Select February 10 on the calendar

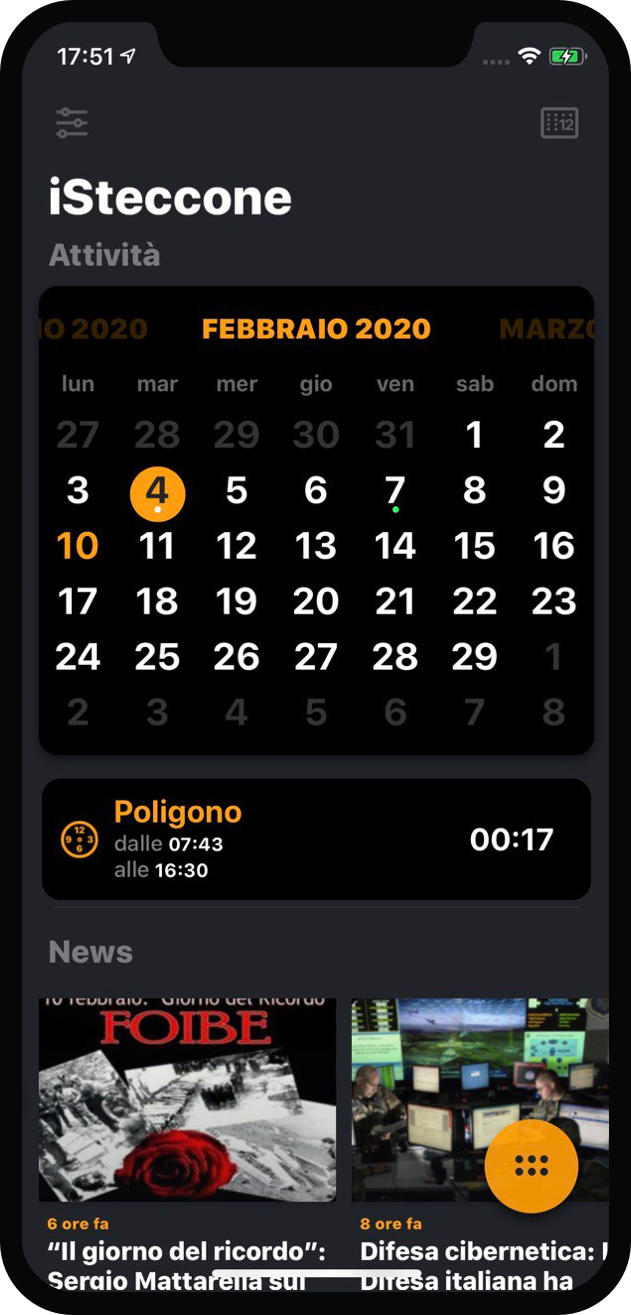(x=78, y=547)
